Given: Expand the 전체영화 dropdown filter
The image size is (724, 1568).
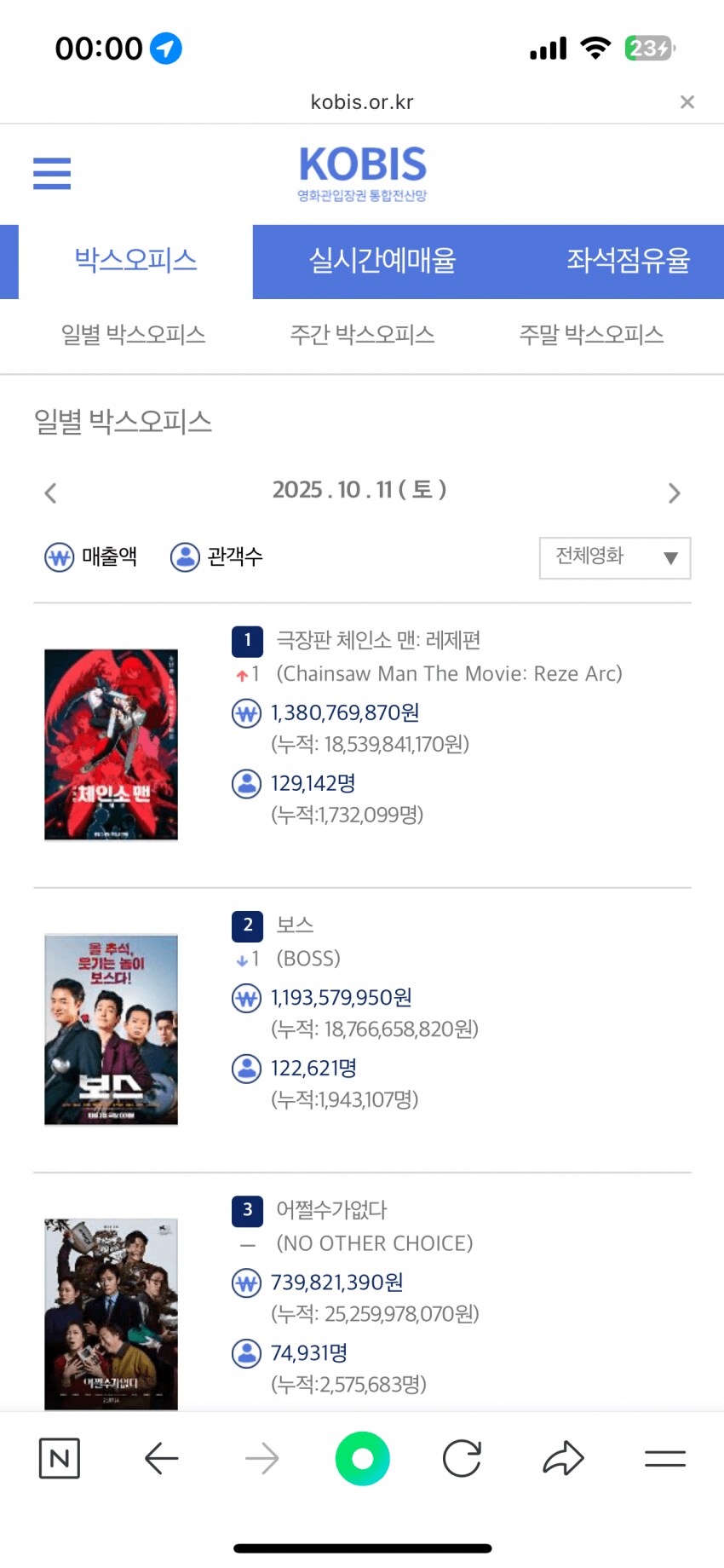Looking at the screenshot, I should [x=614, y=558].
